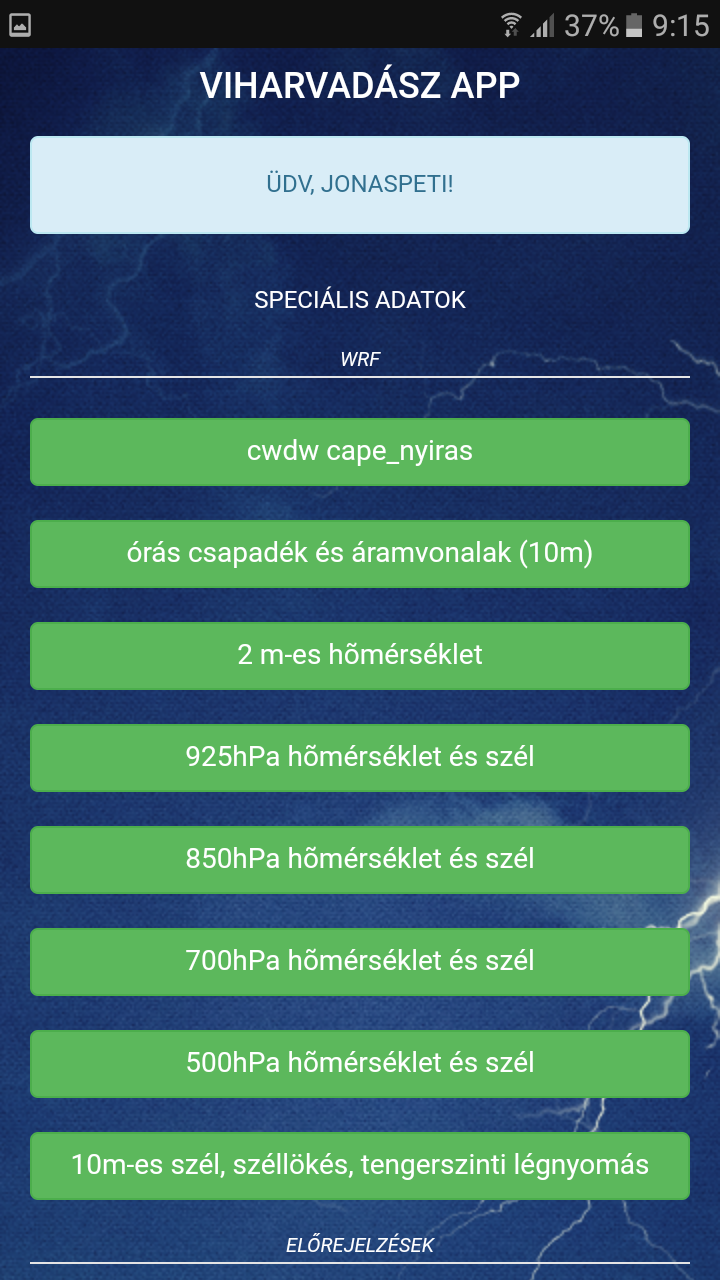Tap the ÜDV, JONASPETI! greeting button
This screenshot has height=1280, width=720.
360,185
